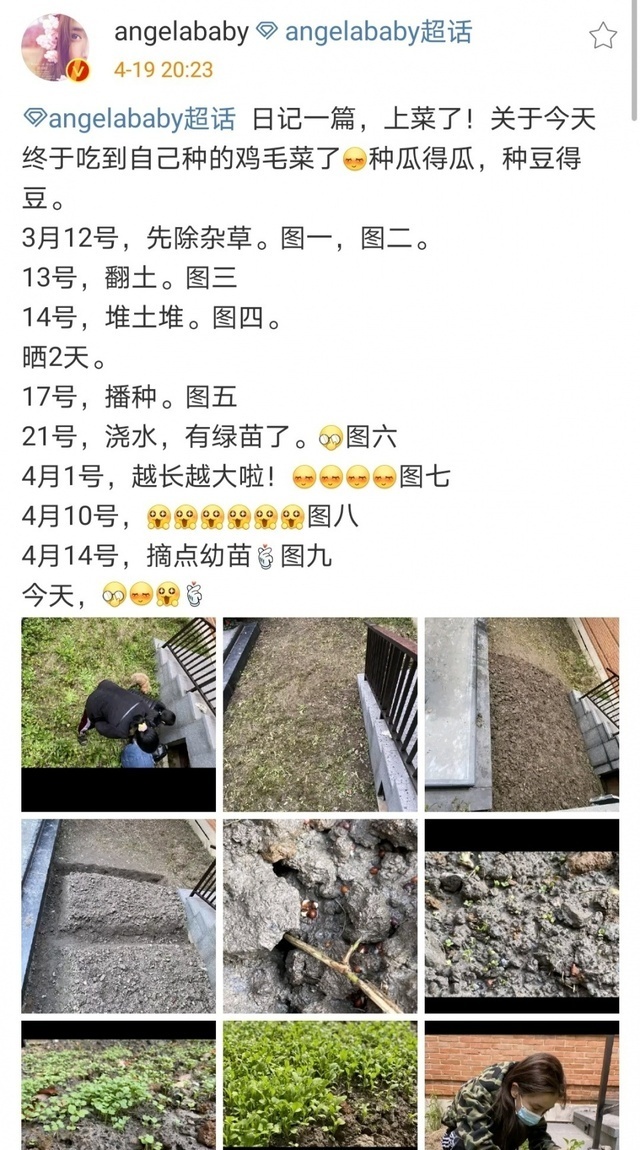The image size is (640, 1150).
Task: View photo of the person weeding the lawn
Action: point(118,713)
